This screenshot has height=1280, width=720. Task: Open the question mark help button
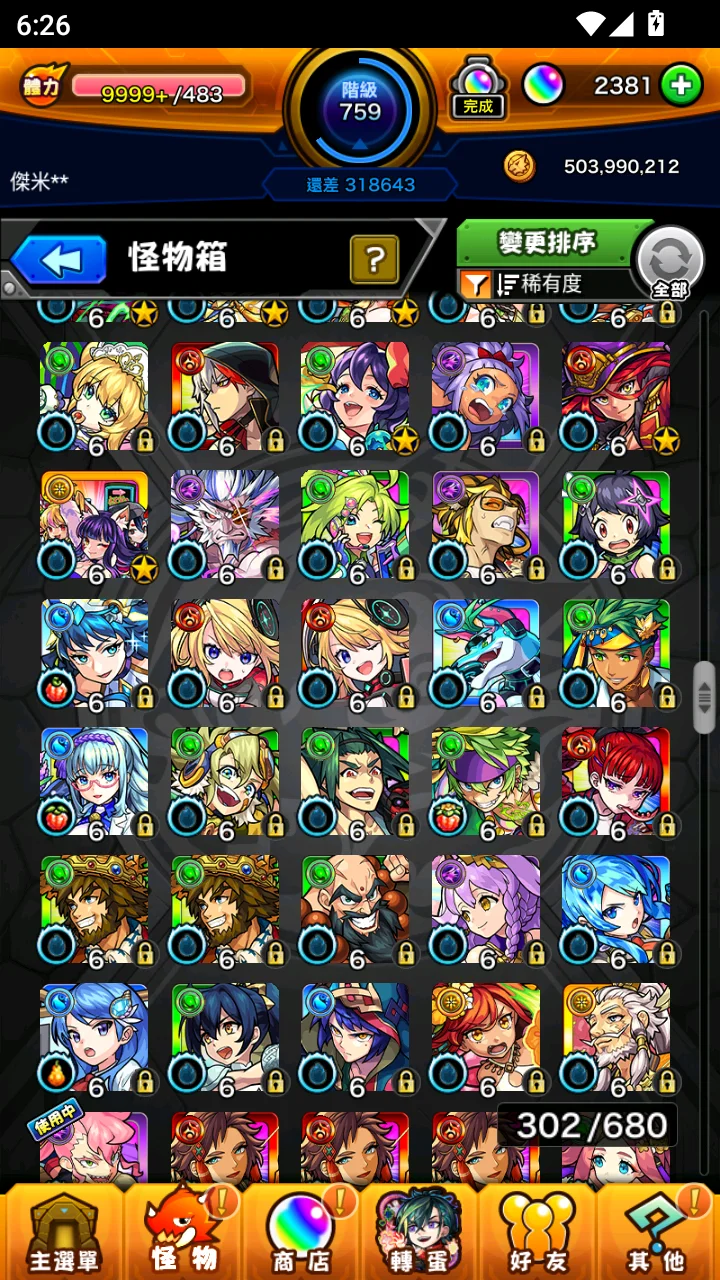coord(375,260)
